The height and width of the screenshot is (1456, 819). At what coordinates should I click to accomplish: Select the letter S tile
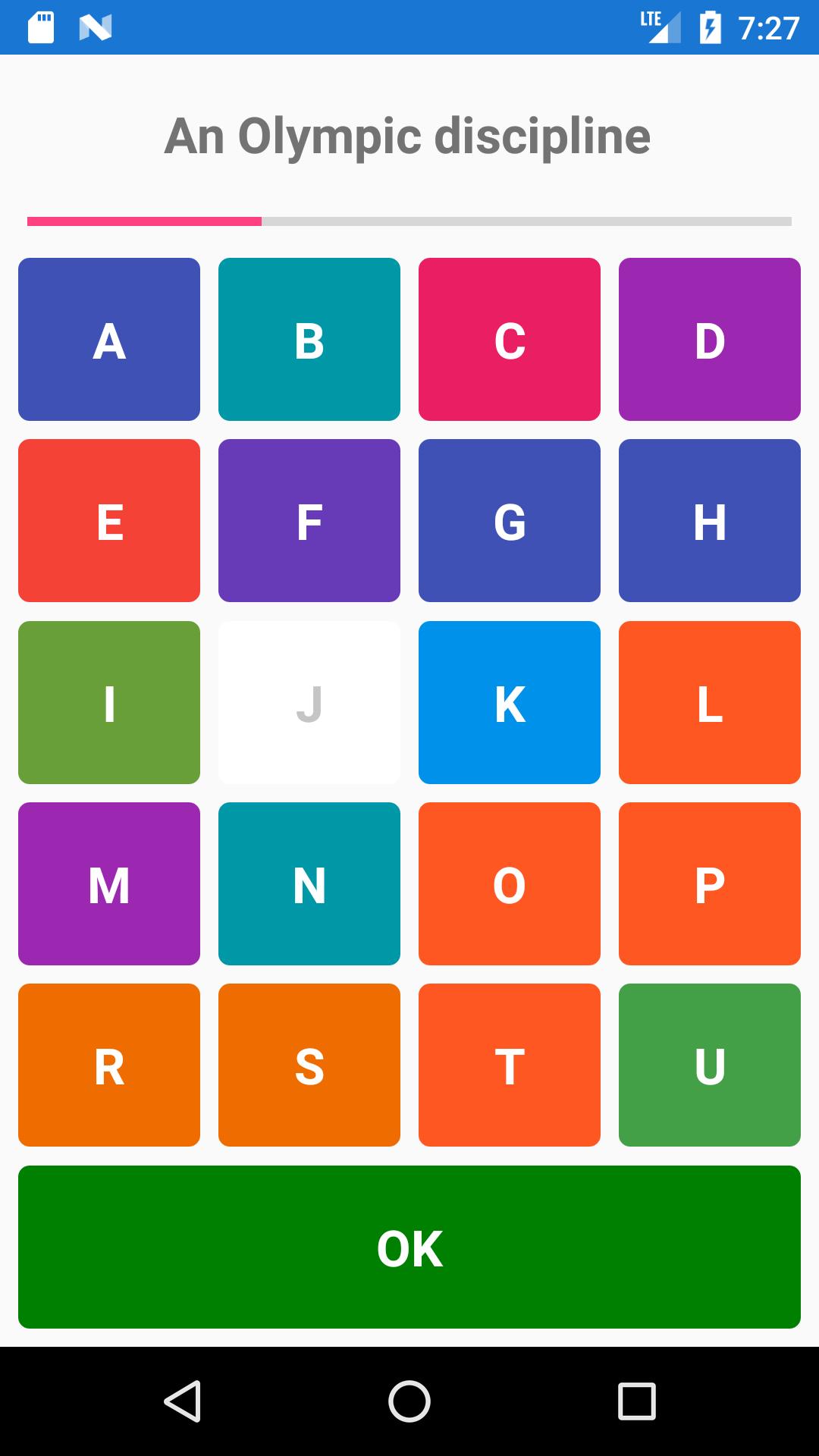[309, 1065]
